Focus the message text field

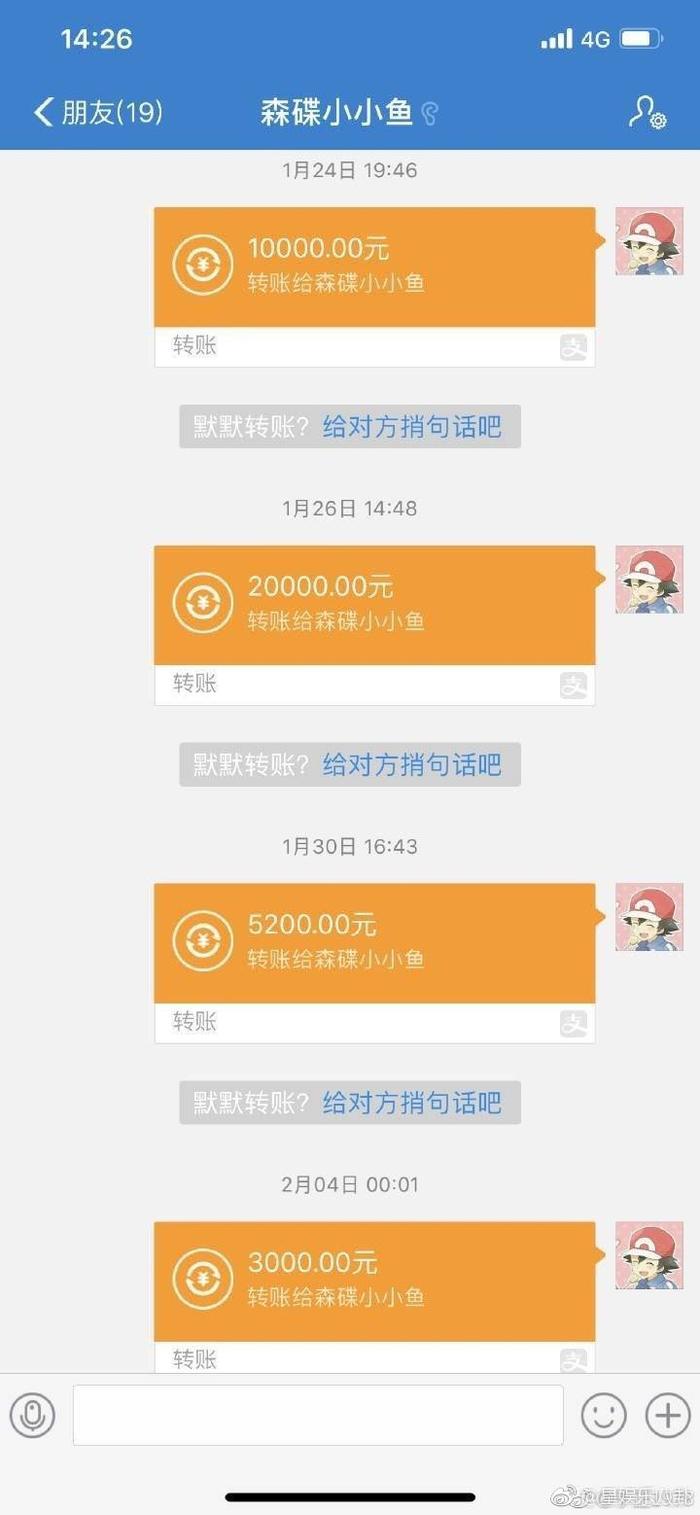(318, 1415)
